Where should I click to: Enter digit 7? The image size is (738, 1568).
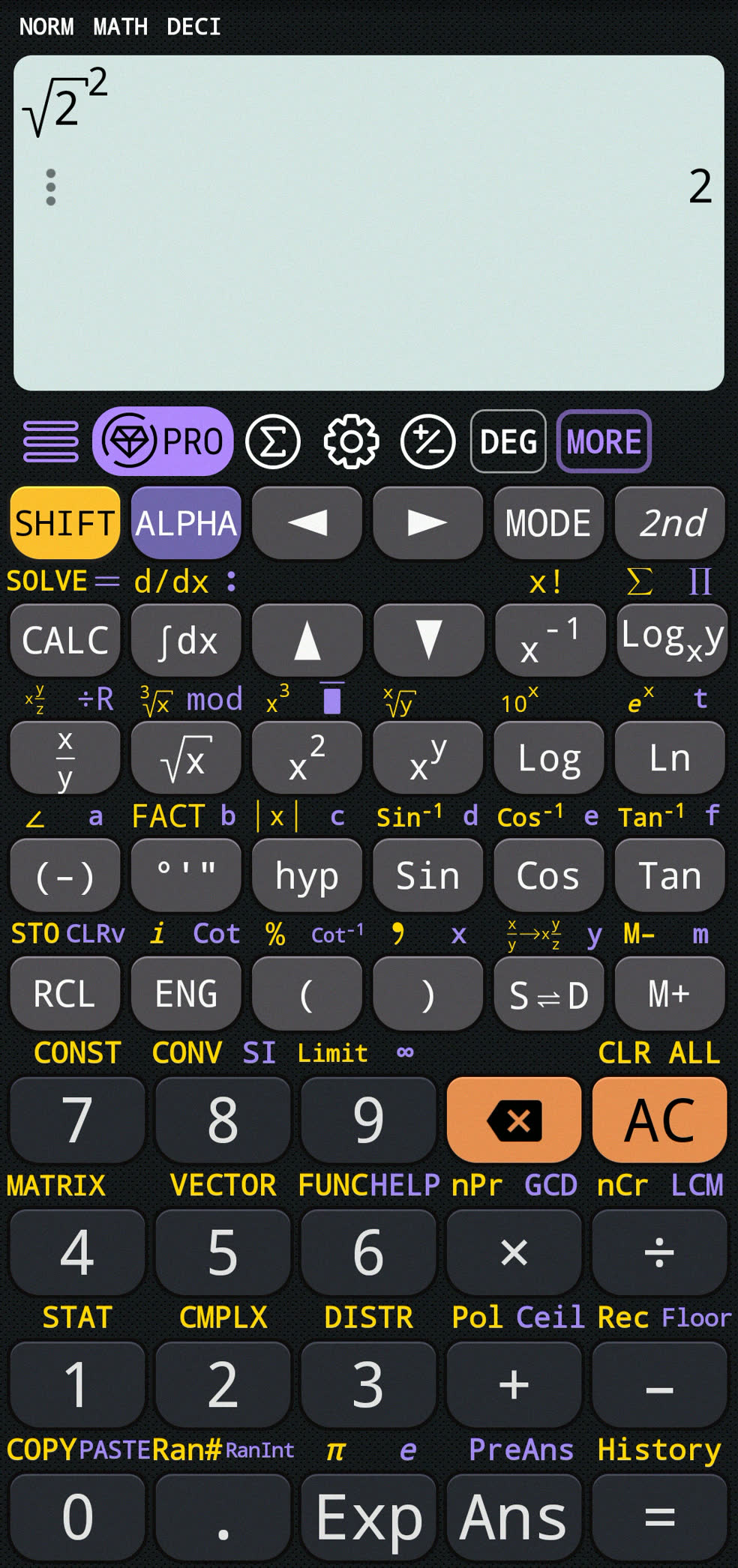(77, 1121)
